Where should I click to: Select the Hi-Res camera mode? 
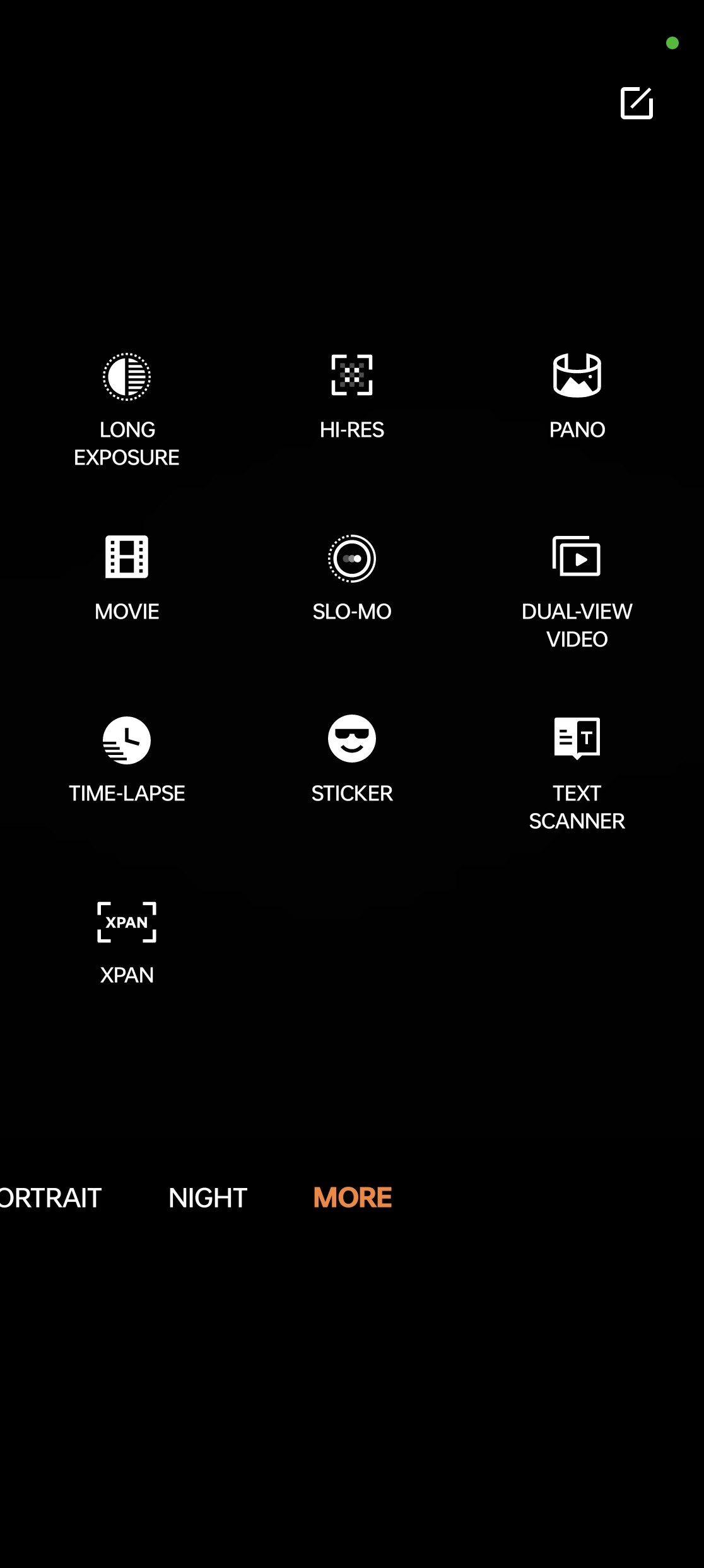tap(352, 396)
